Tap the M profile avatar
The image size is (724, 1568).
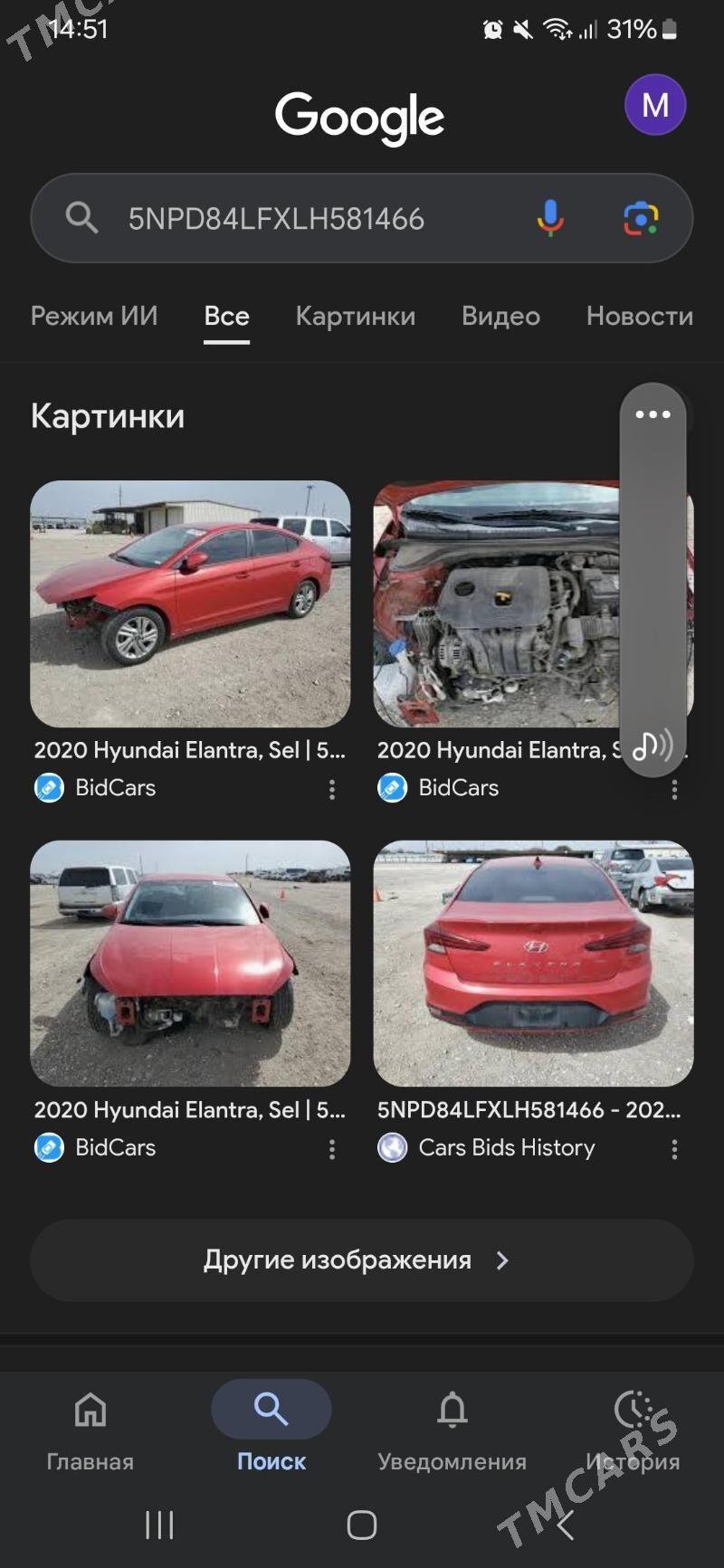[654, 105]
